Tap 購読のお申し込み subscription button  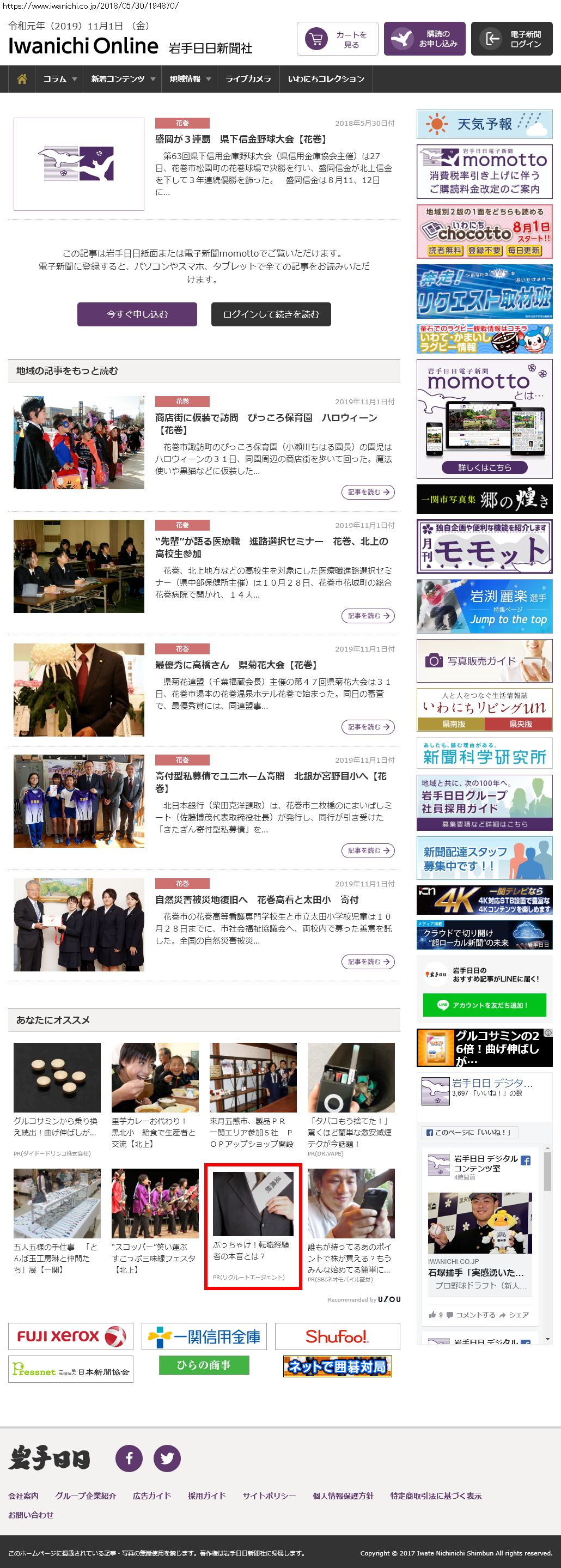pos(425,40)
